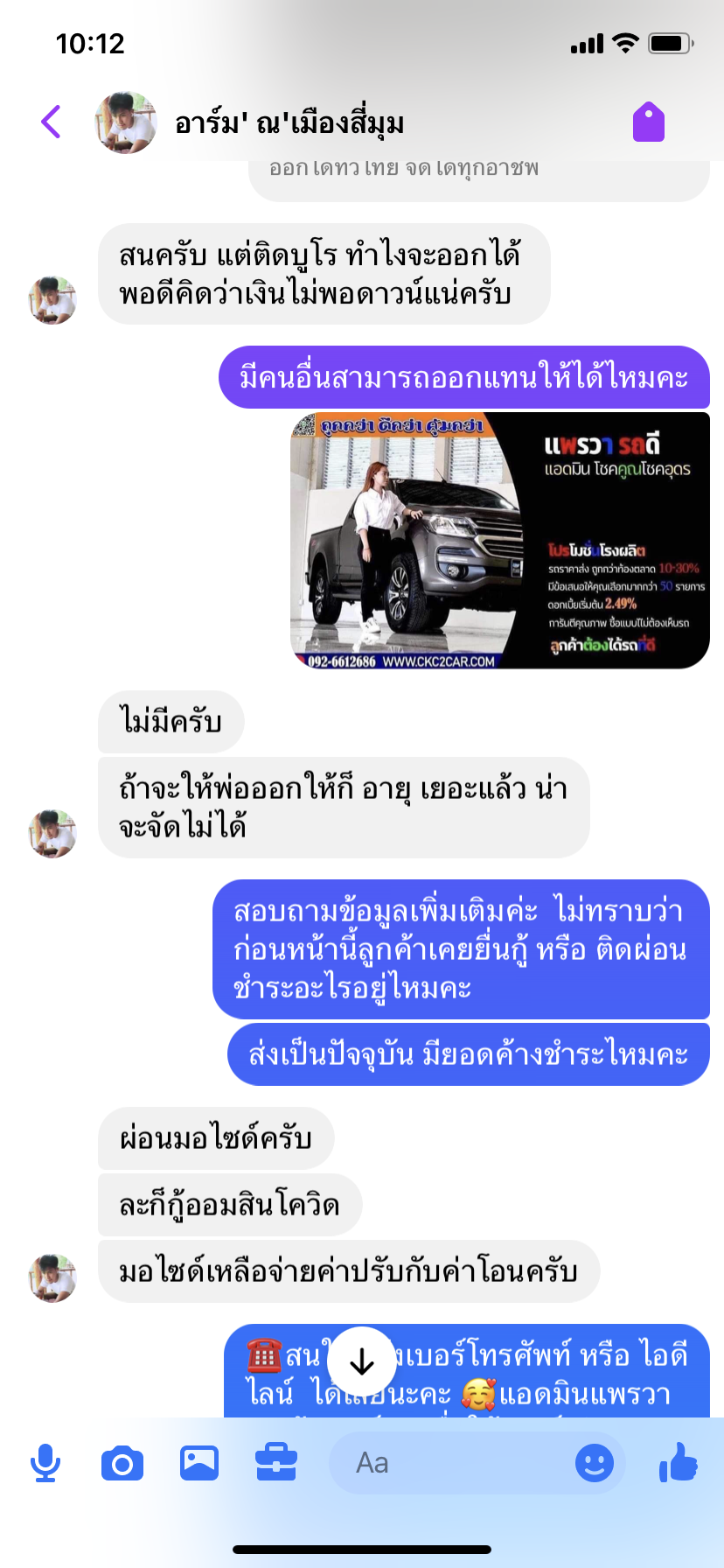This screenshot has width=724, height=1568.
Task: Go back from the chat
Action: pyautogui.click(x=52, y=122)
